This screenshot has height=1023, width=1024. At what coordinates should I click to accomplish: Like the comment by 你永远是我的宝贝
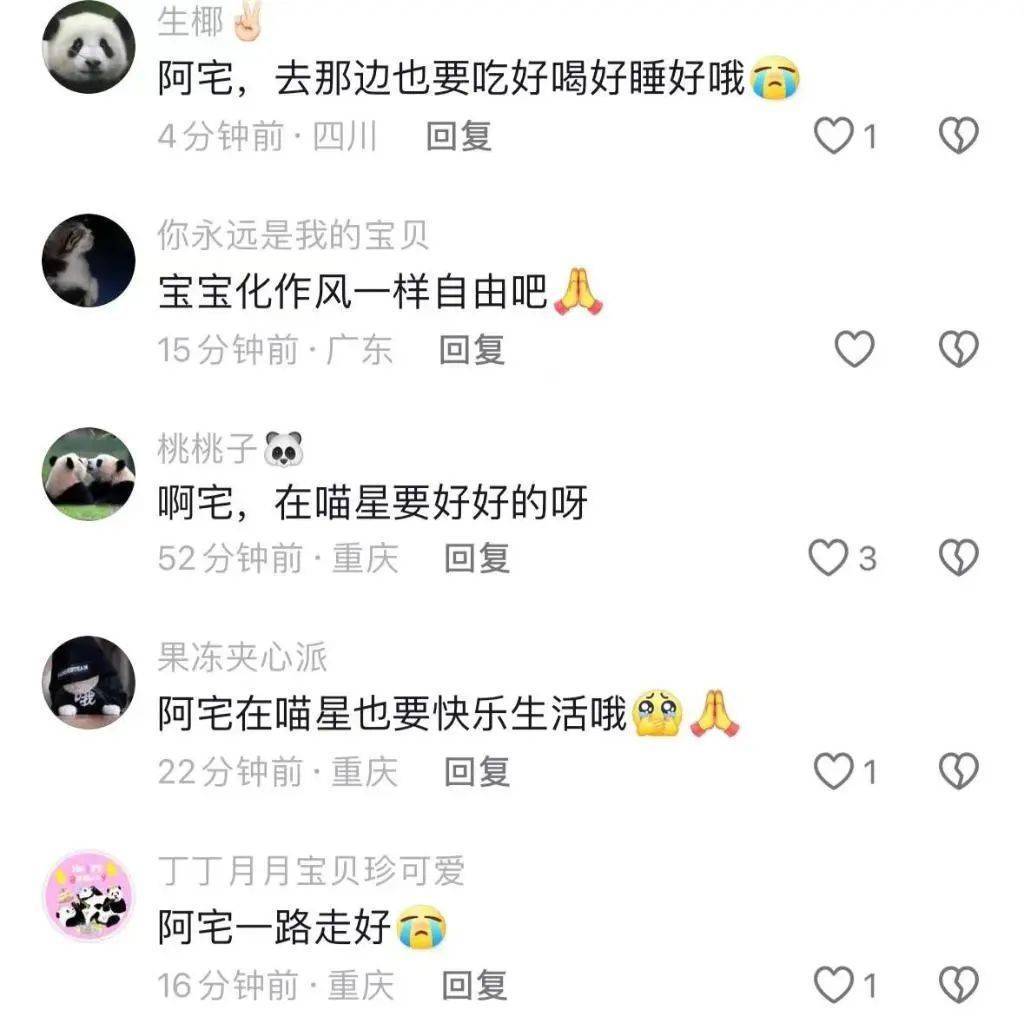(854, 349)
